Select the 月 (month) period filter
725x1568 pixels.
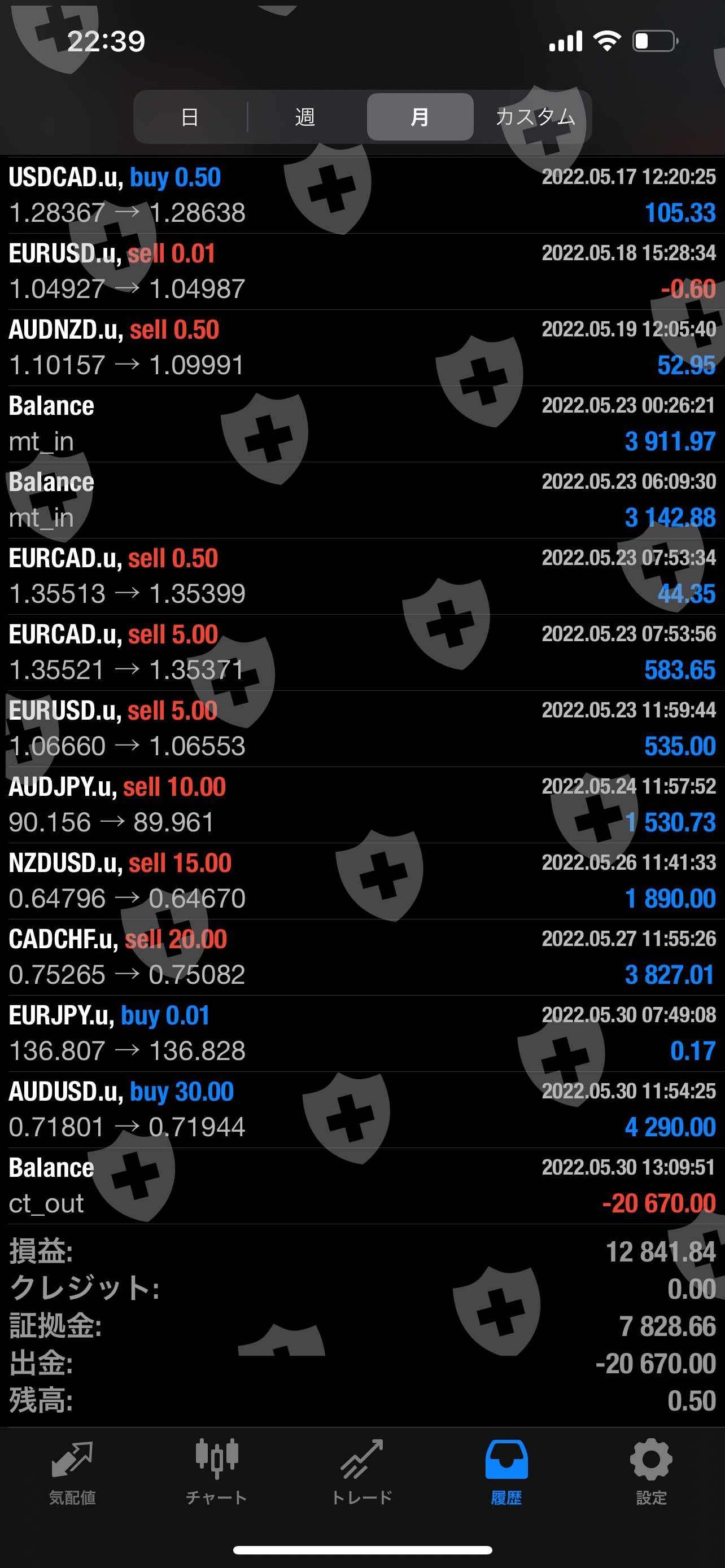pos(420,117)
